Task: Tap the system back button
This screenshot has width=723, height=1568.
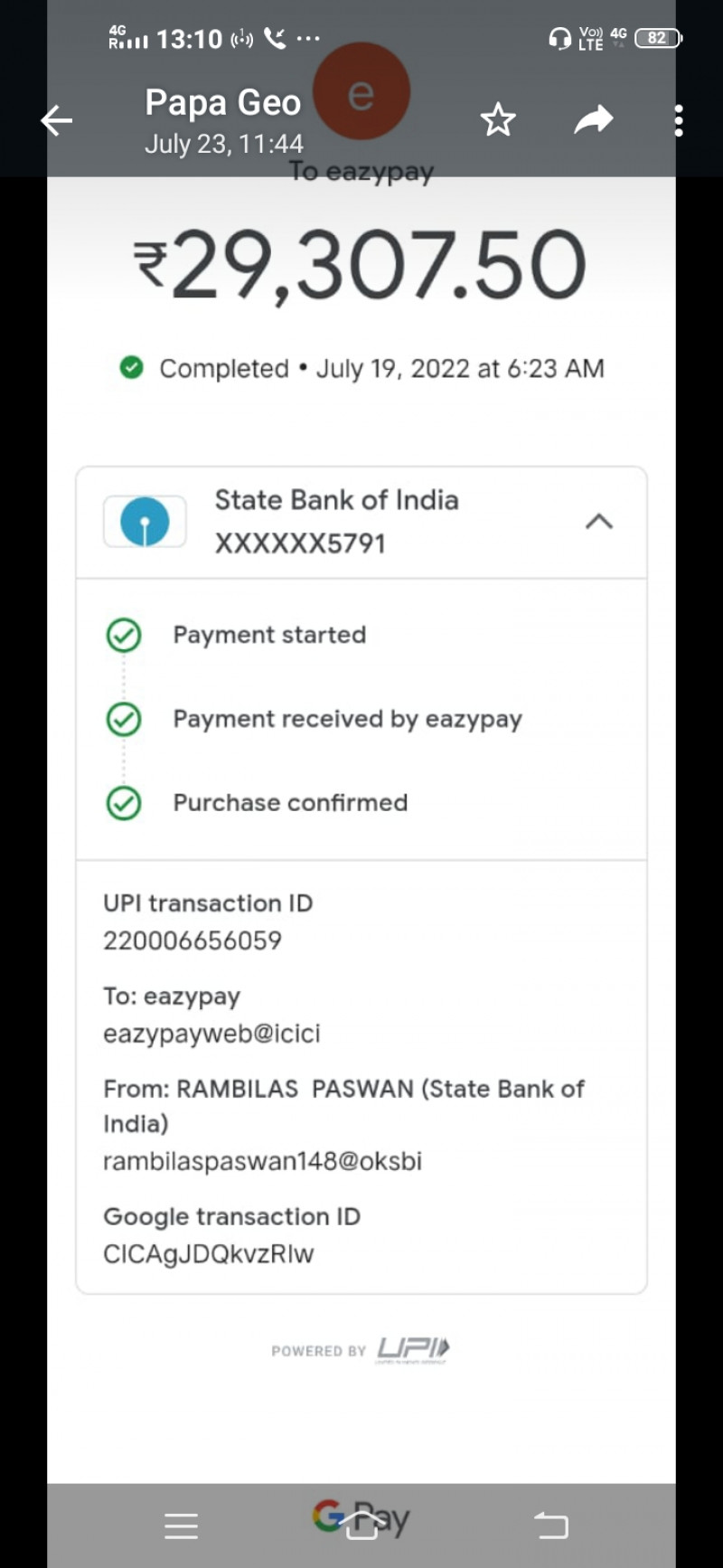Action: pos(550,1525)
